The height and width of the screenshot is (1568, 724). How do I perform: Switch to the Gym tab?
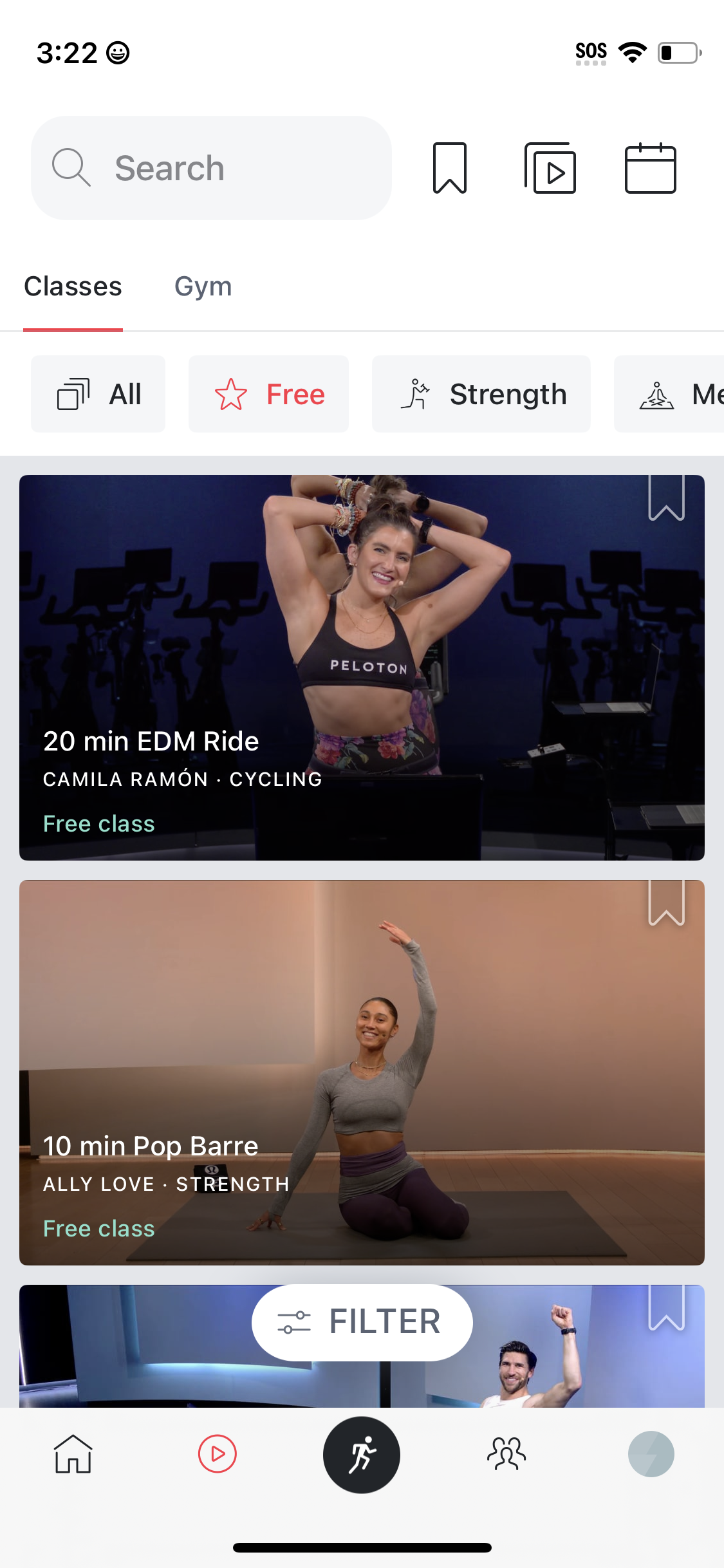tap(203, 285)
